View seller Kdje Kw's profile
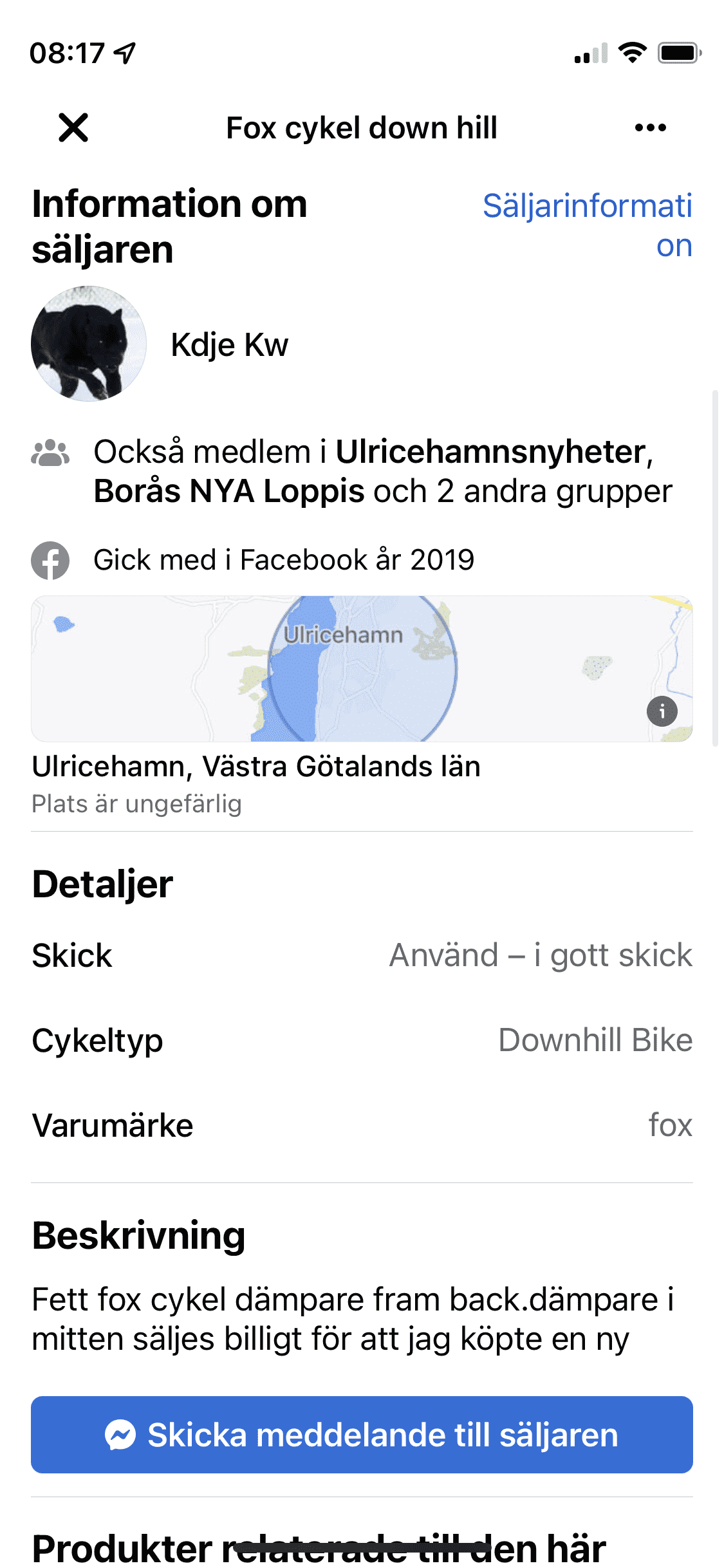 tap(229, 345)
